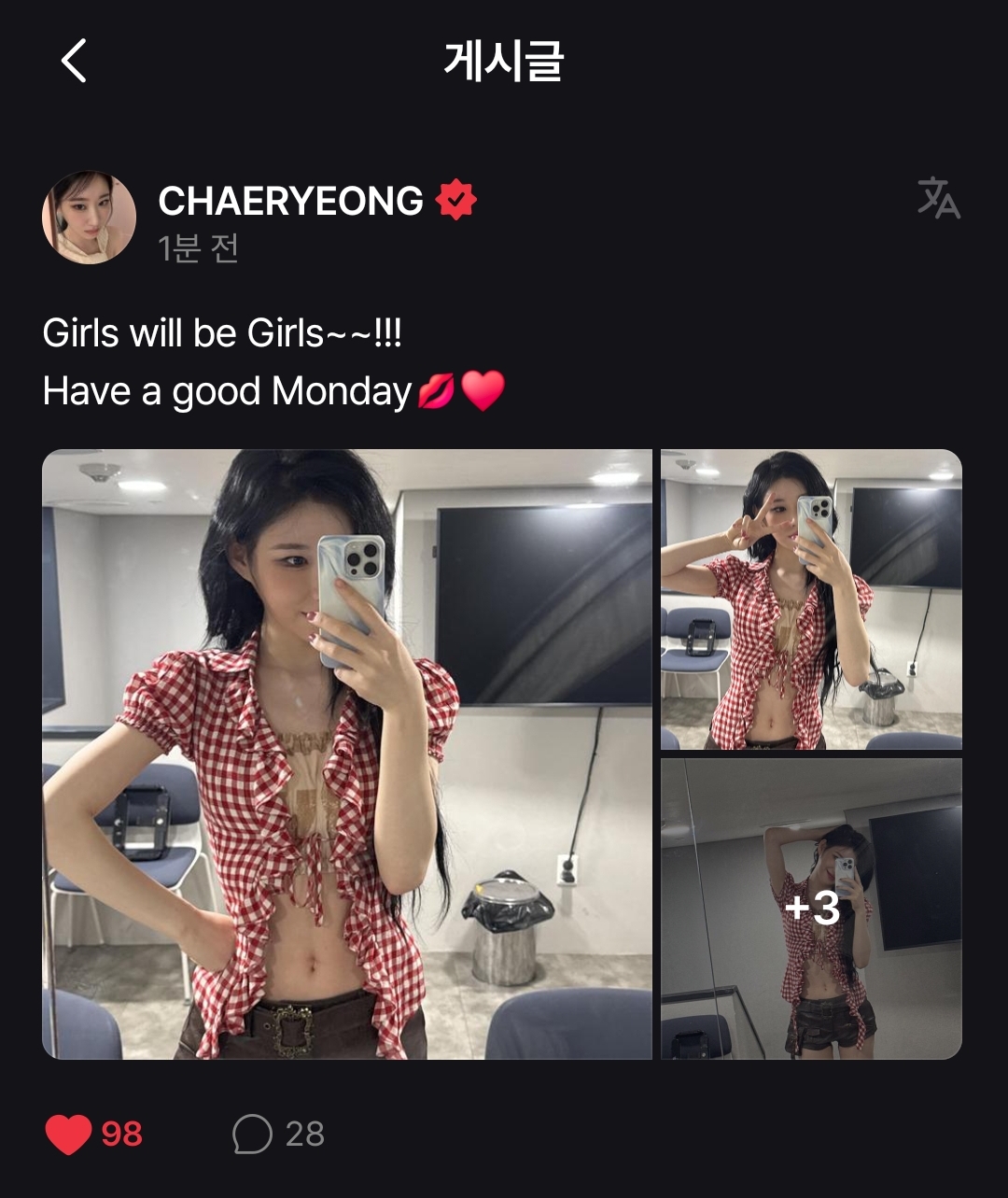Screen dimensions: 1008x1198
Task: Translate this post with the translate icon
Action: coord(938,198)
